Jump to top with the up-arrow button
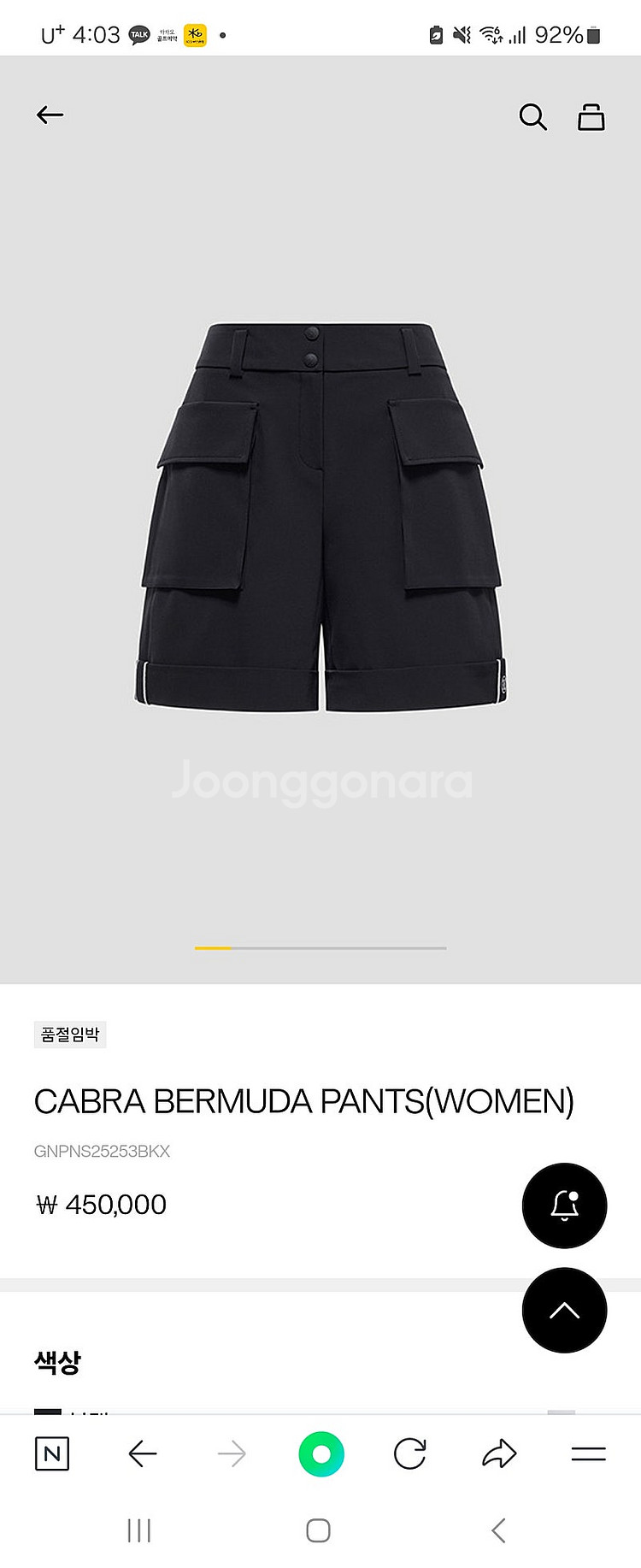Image resolution: width=641 pixels, height=1568 pixels. coord(564,1310)
